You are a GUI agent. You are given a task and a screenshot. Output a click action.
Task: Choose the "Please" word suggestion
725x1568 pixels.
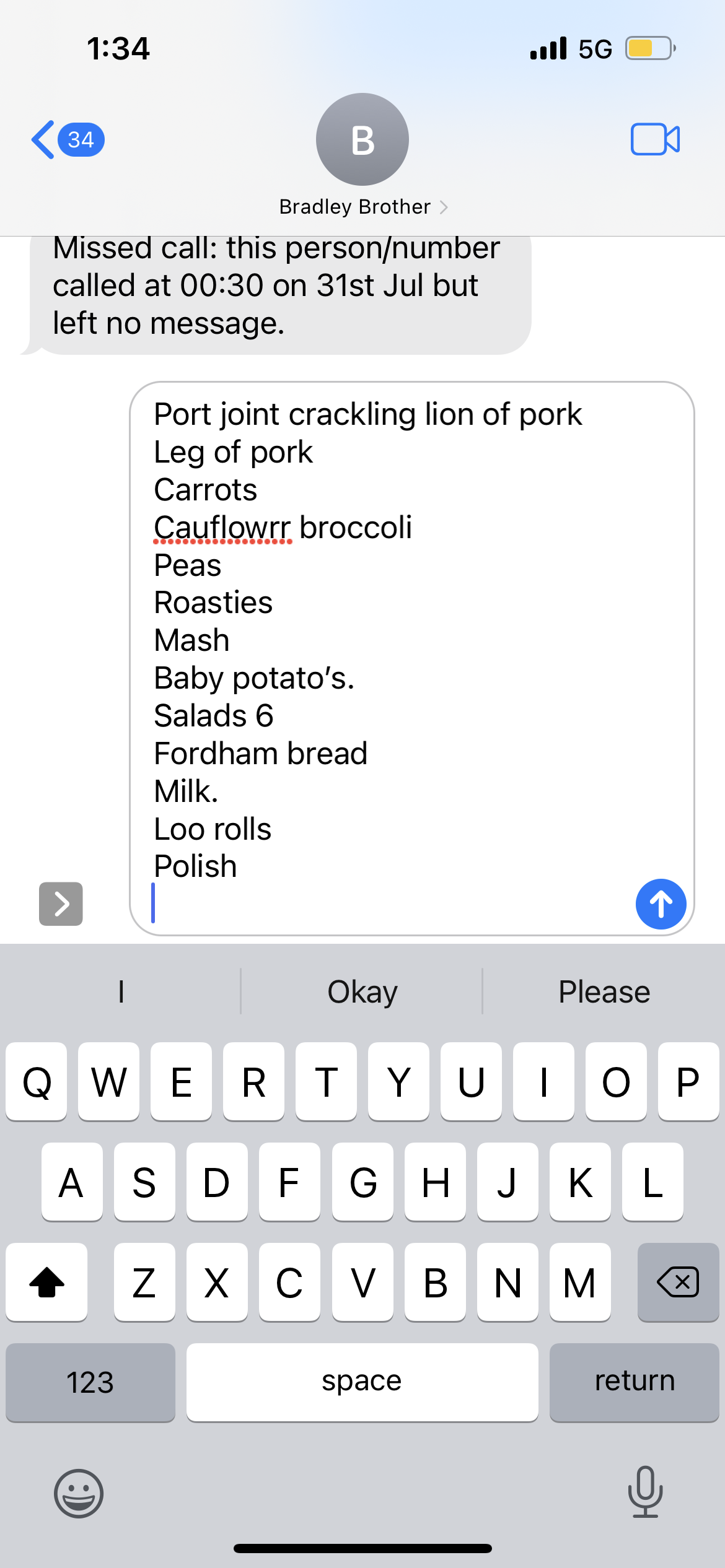(604, 991)
